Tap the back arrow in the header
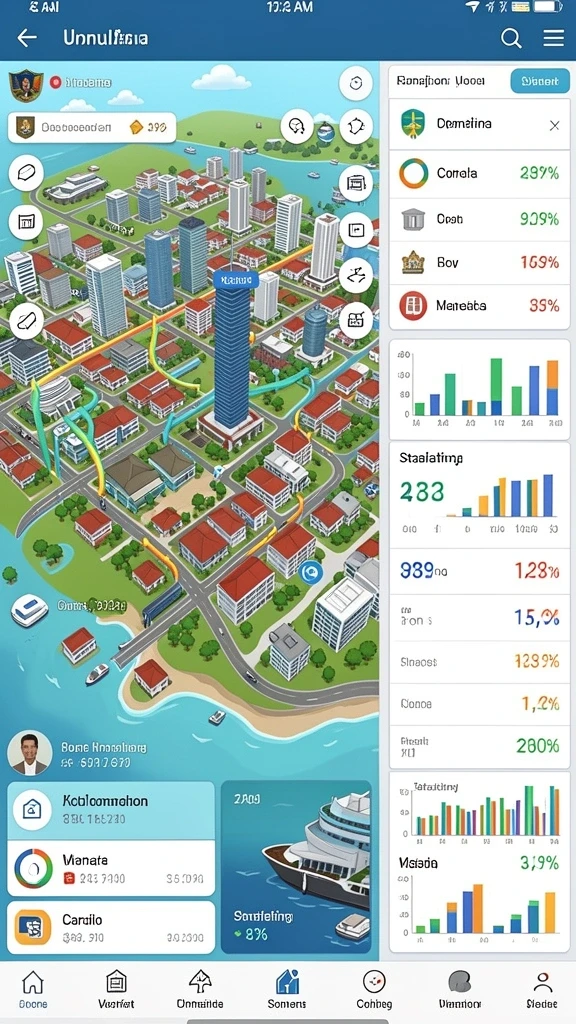Screen dimensions: 576x1024 pyautogui.click(x=27, y=38)
